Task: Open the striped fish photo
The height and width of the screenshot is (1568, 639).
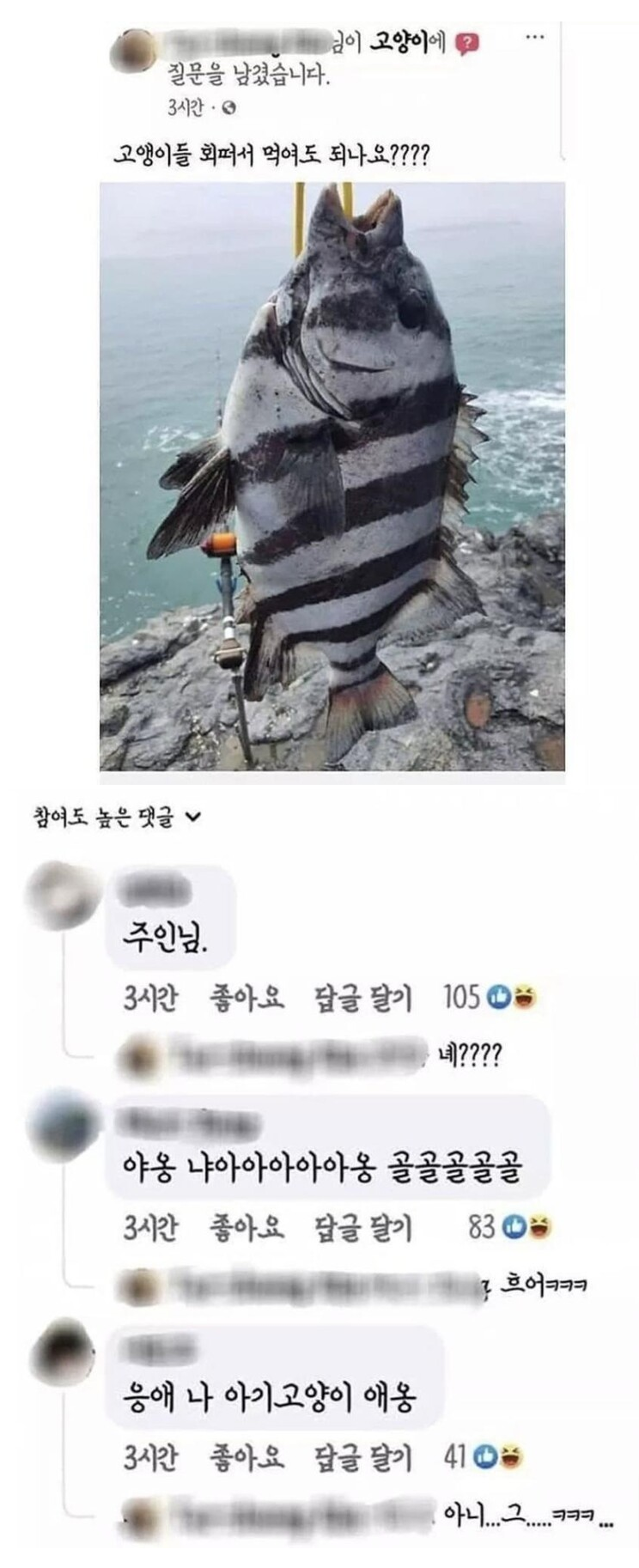Action: [332, 476]
